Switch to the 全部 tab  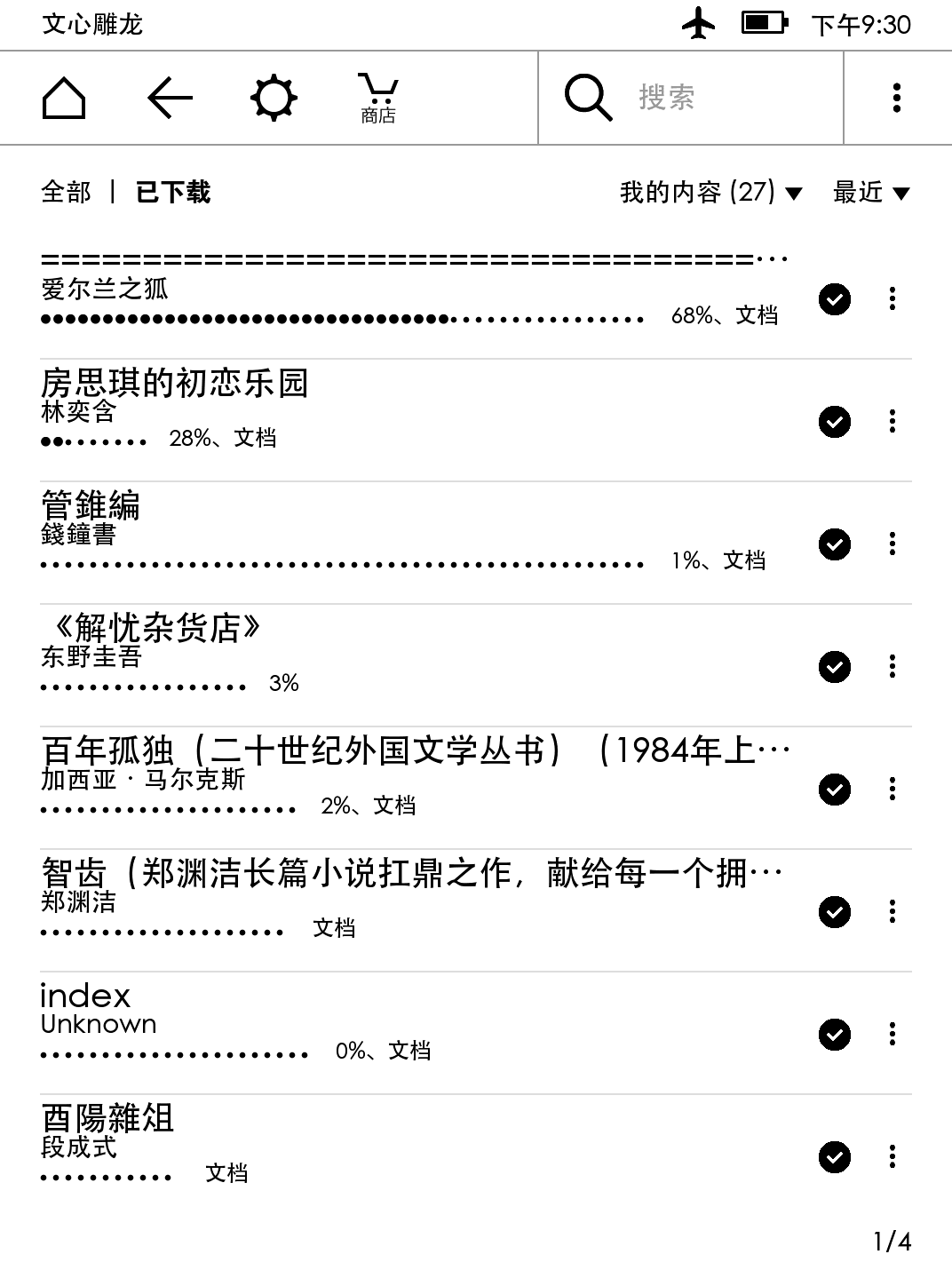pos(67,192)
